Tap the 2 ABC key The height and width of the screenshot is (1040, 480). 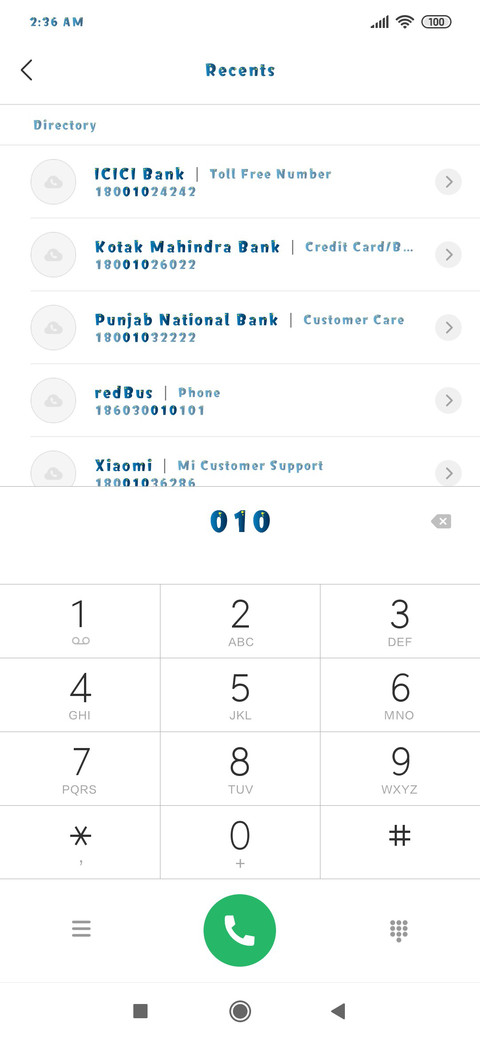[x=240, y=621]
